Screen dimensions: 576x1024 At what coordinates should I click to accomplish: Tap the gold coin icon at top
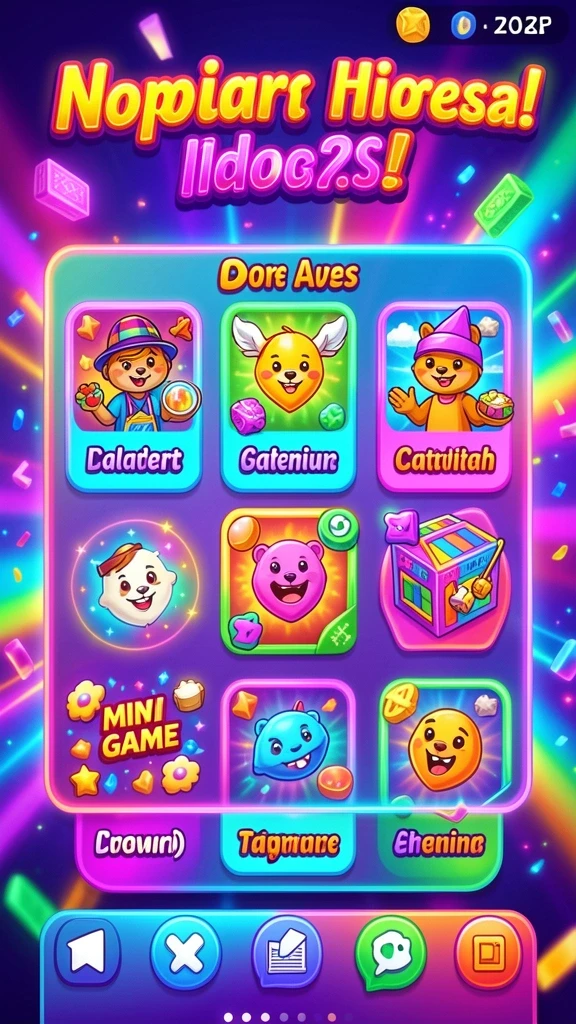pyautogui.click(x=414, y=25)
